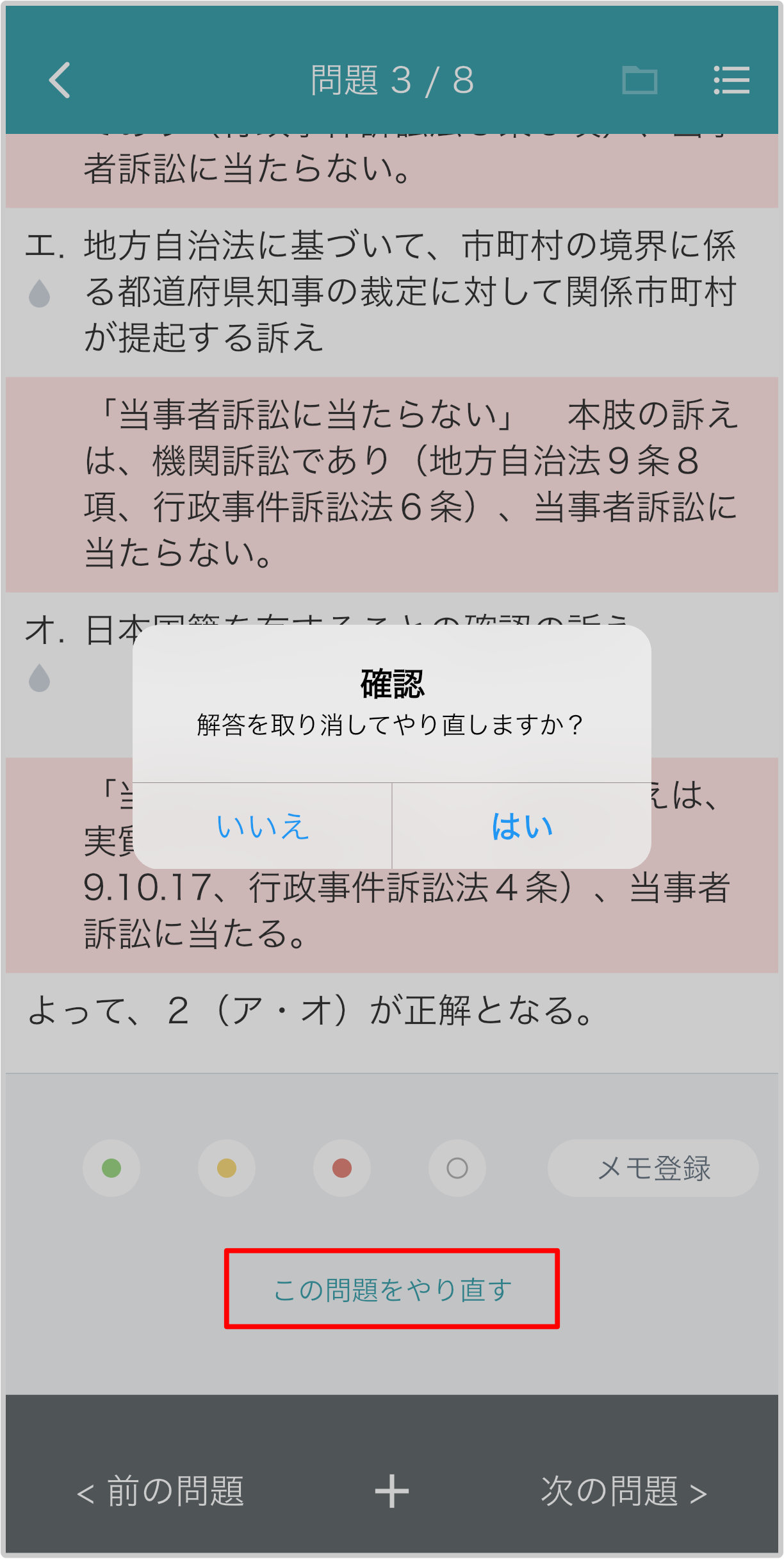Viewport: 784px width, 1559px height.
Task: Confirm redo by tapping はい
Action: pos(521,826)
